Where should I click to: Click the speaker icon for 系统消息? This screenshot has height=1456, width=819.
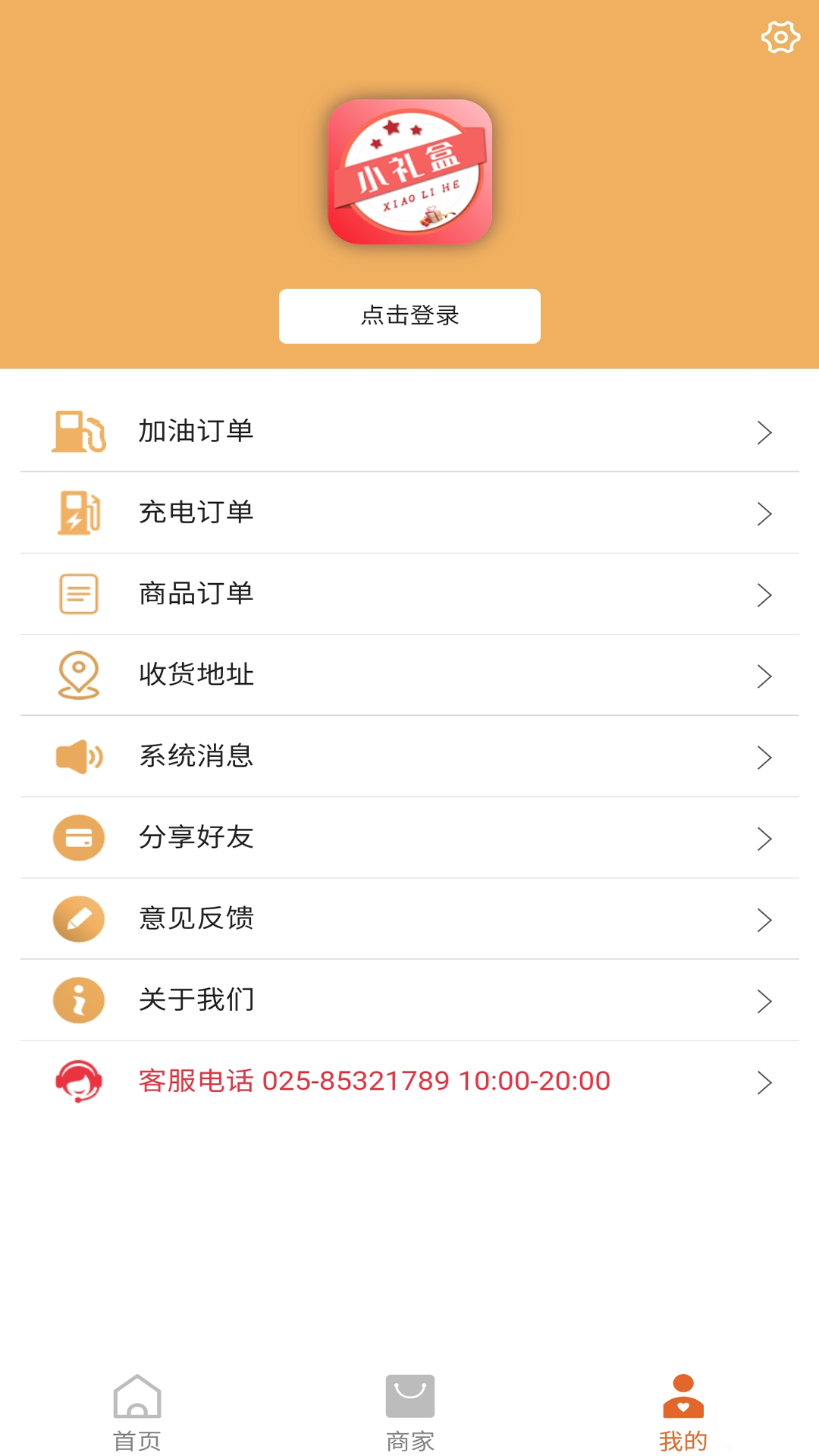pyautogui.click(x=78, y=756)
